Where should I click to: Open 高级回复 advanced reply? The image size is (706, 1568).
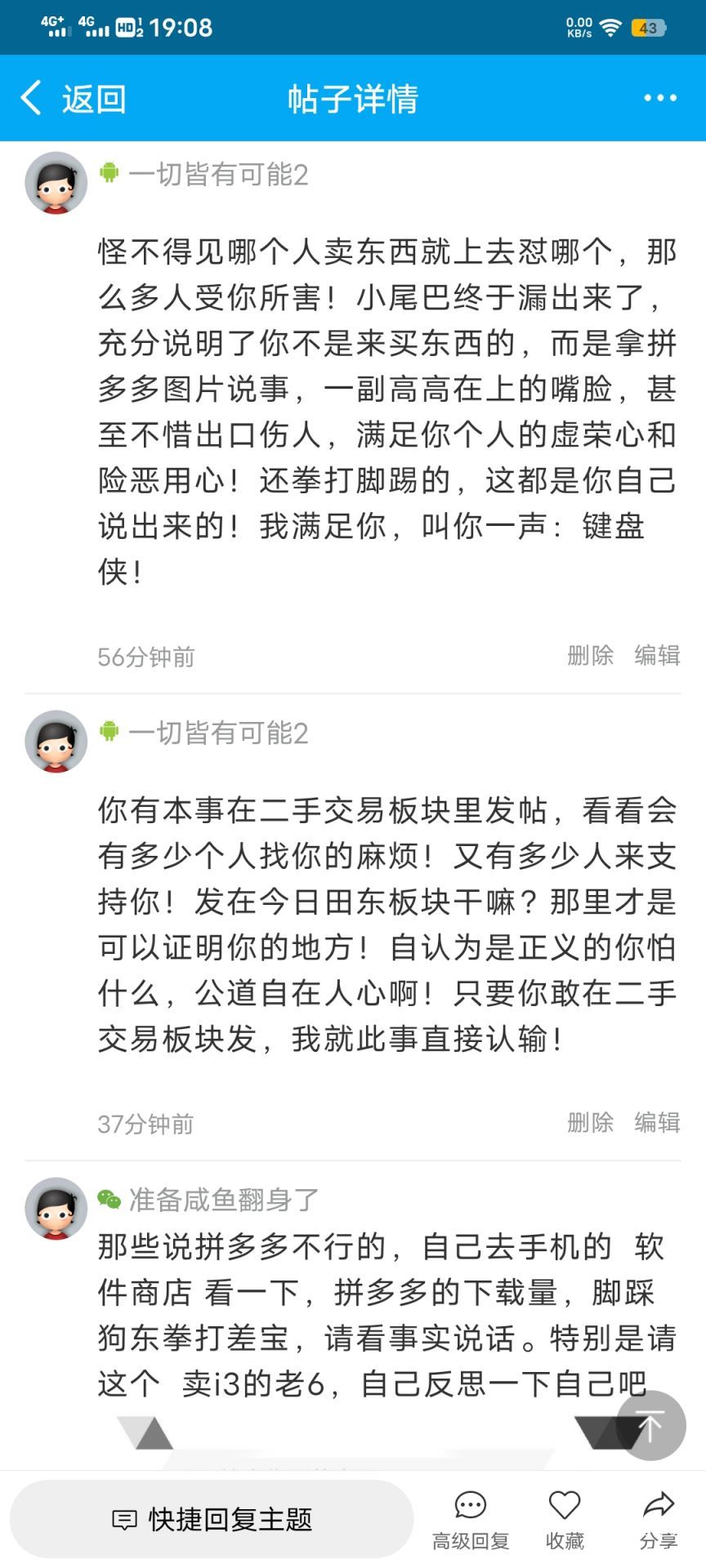(x=471, y=1521)
